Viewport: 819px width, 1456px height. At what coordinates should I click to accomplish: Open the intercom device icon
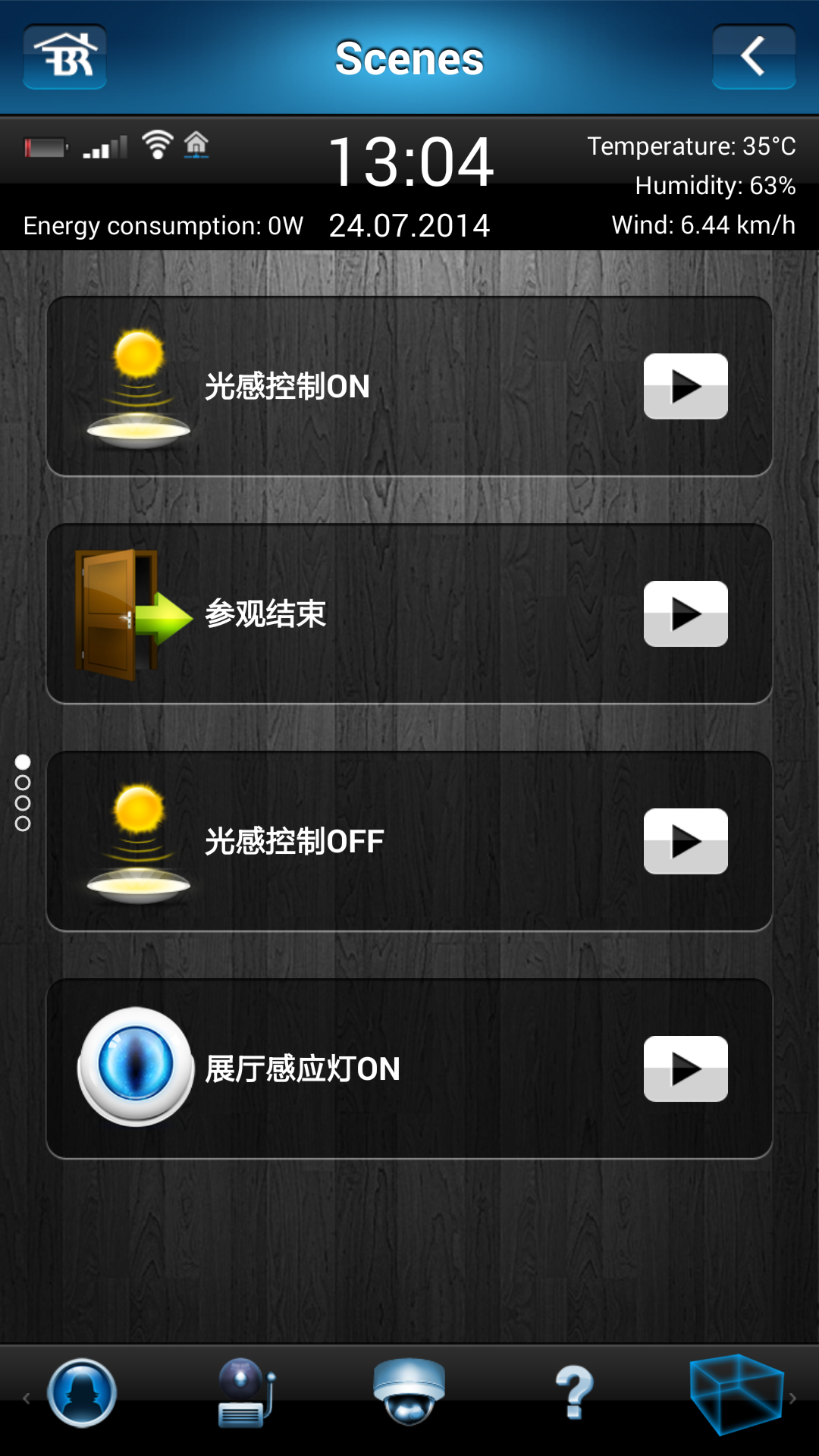coord(245,1394)
